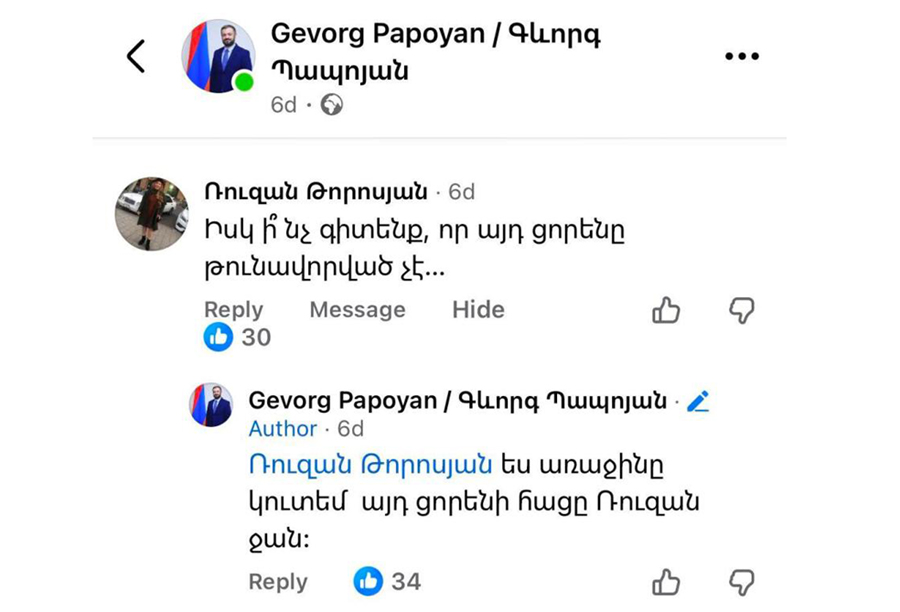This screenshot has width=900, height=612.
Task: Tap the blue pencil icon beside the author name
Action: pos(698,402)
